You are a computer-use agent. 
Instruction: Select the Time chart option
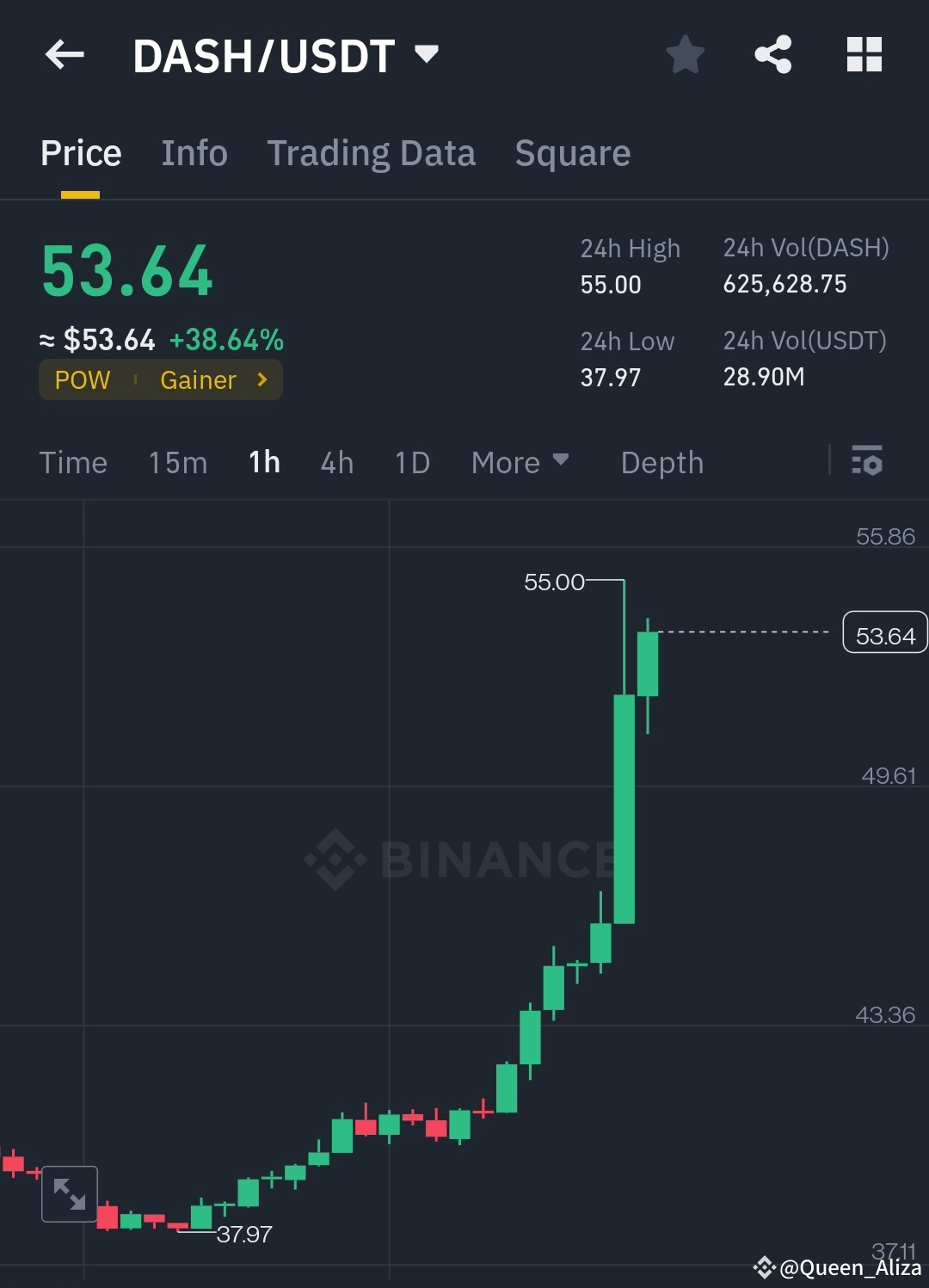(73, 462)
